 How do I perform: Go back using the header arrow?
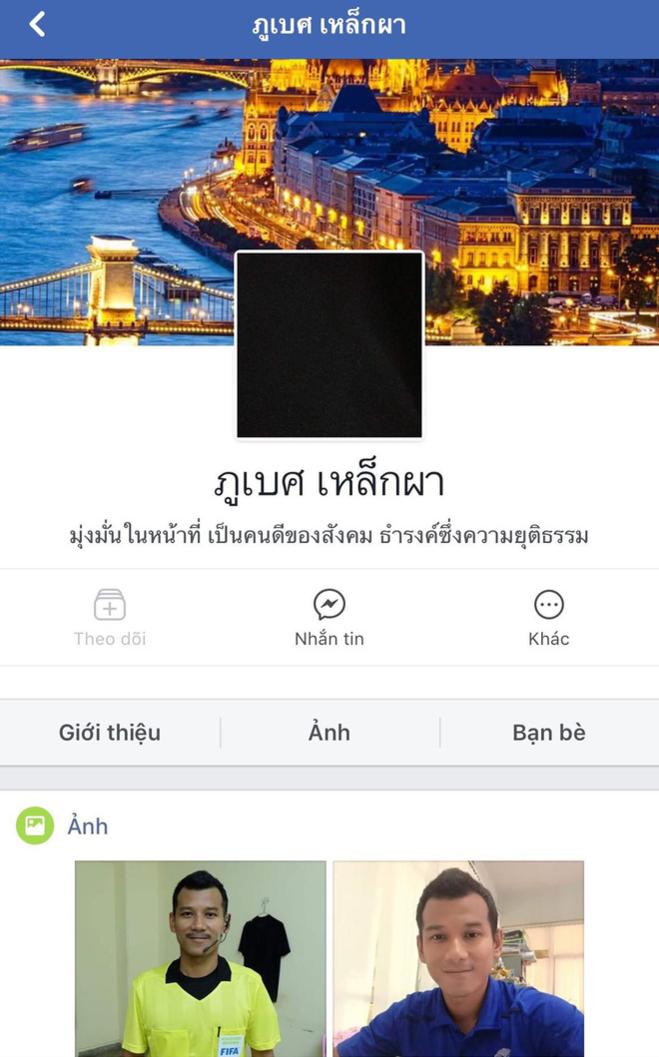coord(37,24)
